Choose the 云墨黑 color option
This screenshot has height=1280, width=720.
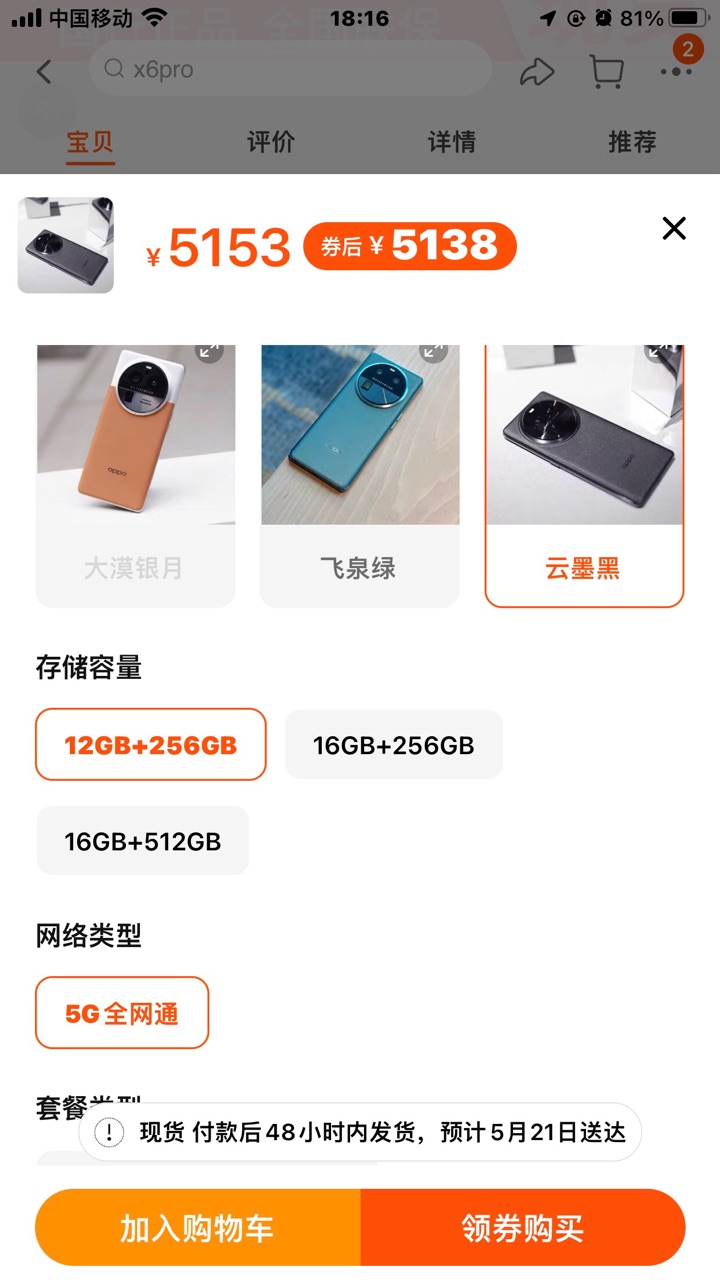click(584, 475)
